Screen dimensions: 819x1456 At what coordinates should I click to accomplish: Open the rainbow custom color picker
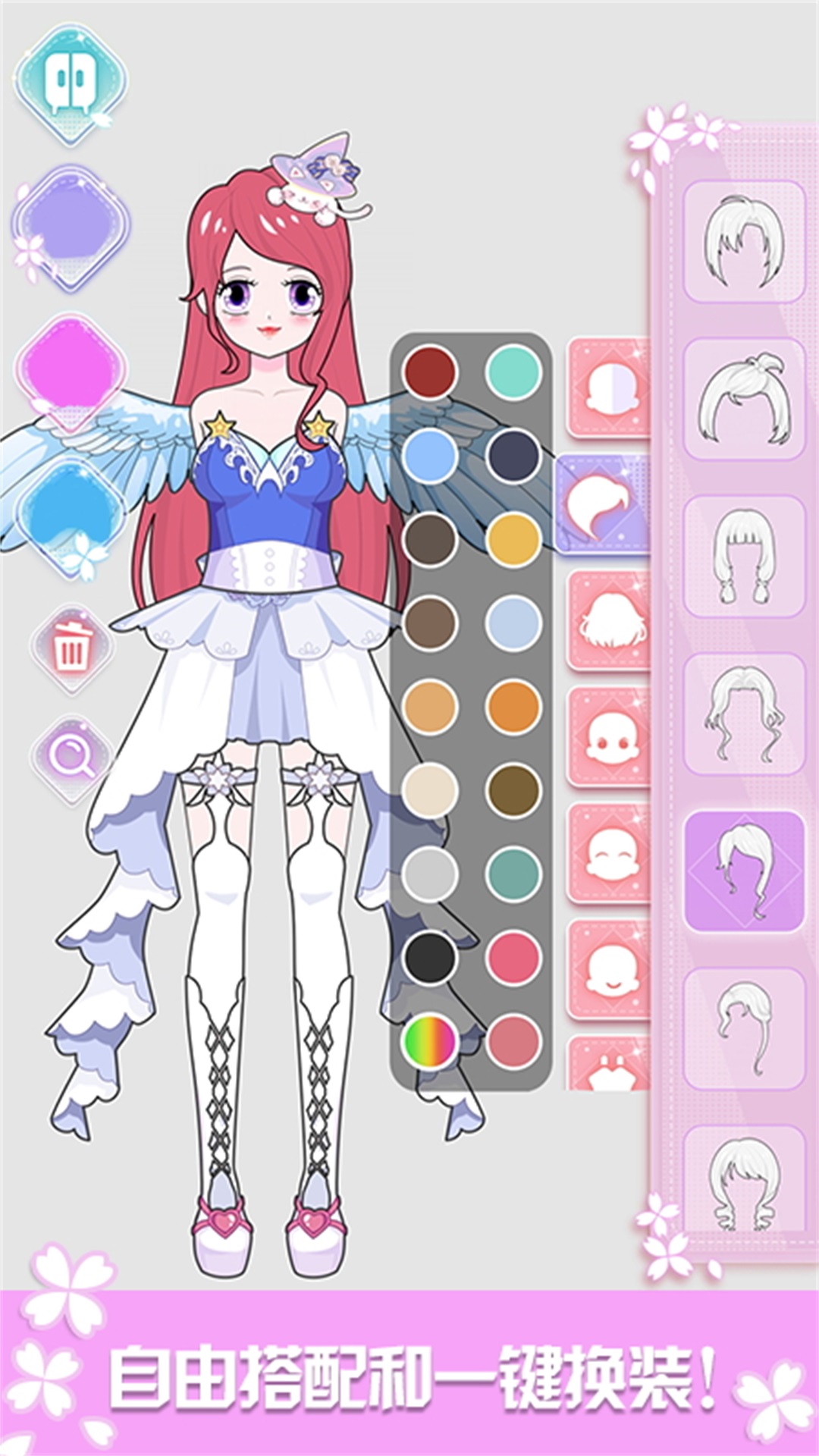[x=430, y=1040]
